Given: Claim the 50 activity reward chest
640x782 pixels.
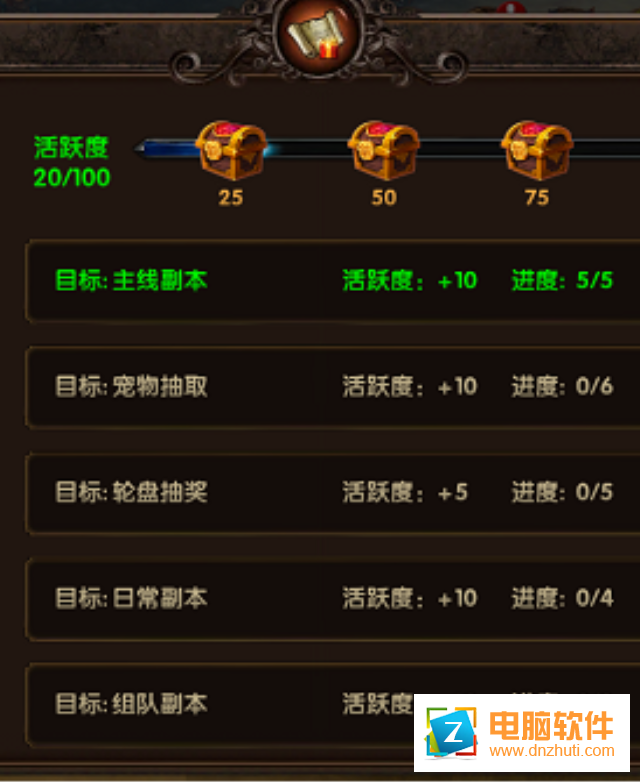Looking at the screenshot, I should point(383,150).
